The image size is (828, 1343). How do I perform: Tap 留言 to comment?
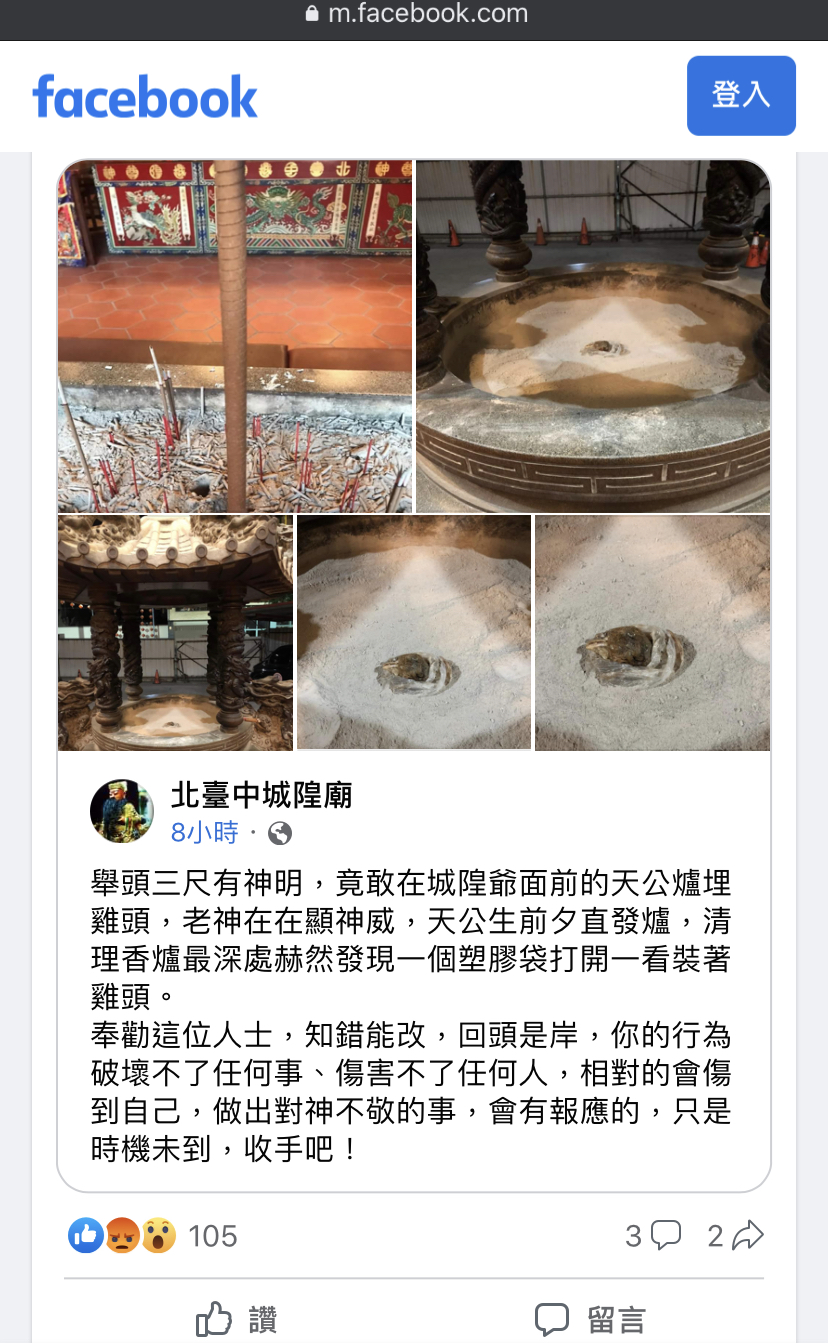pos(590,1318)
